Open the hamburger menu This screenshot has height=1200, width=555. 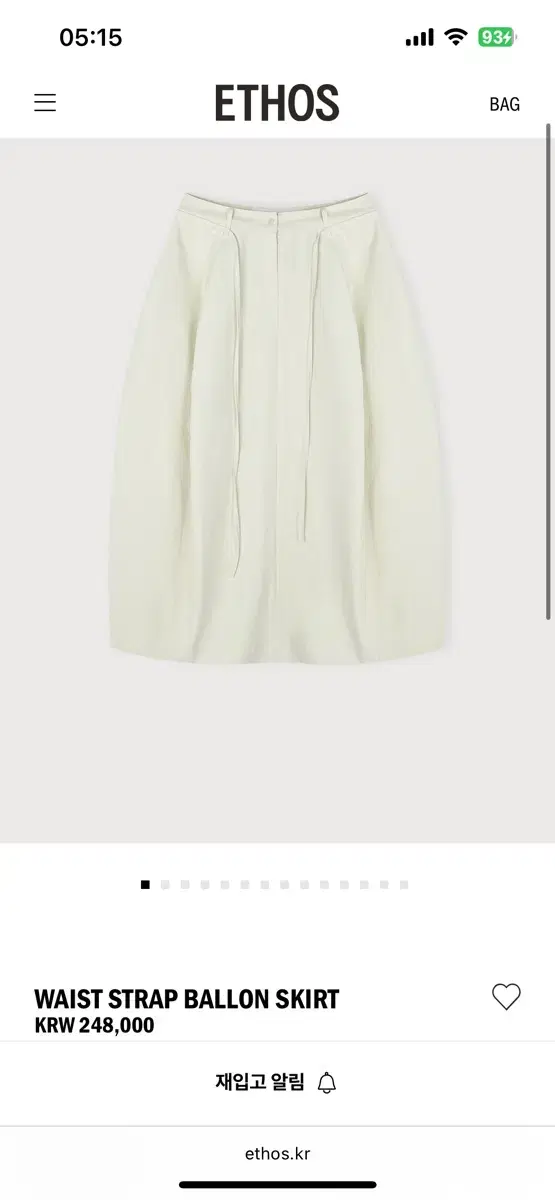pos(45,103)
